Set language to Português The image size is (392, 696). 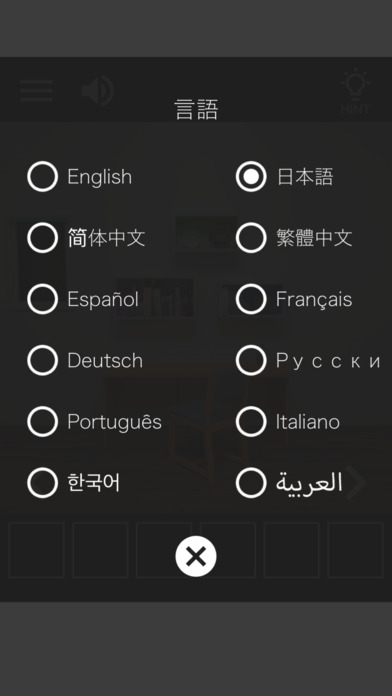[43, 422]
